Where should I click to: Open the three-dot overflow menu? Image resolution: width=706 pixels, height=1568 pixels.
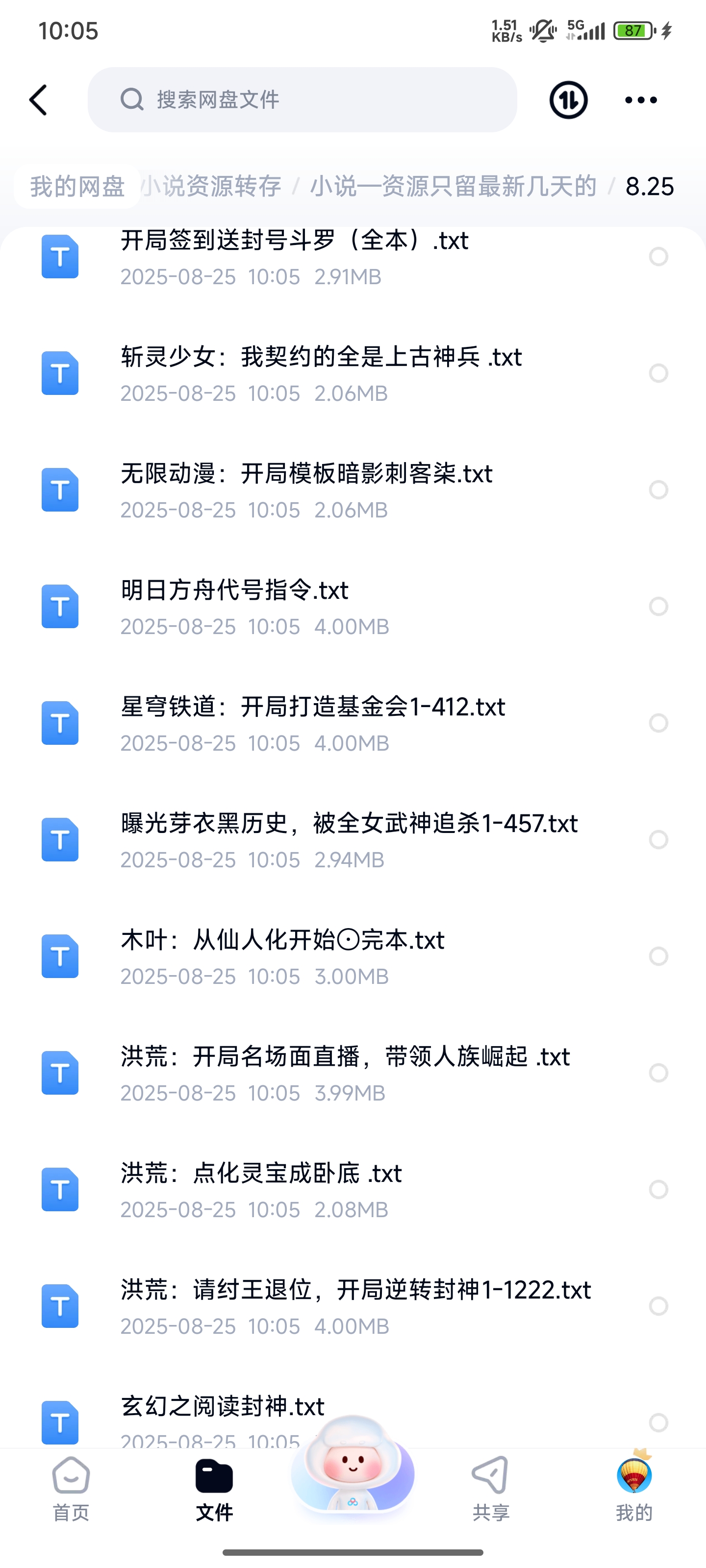[641, 100]
